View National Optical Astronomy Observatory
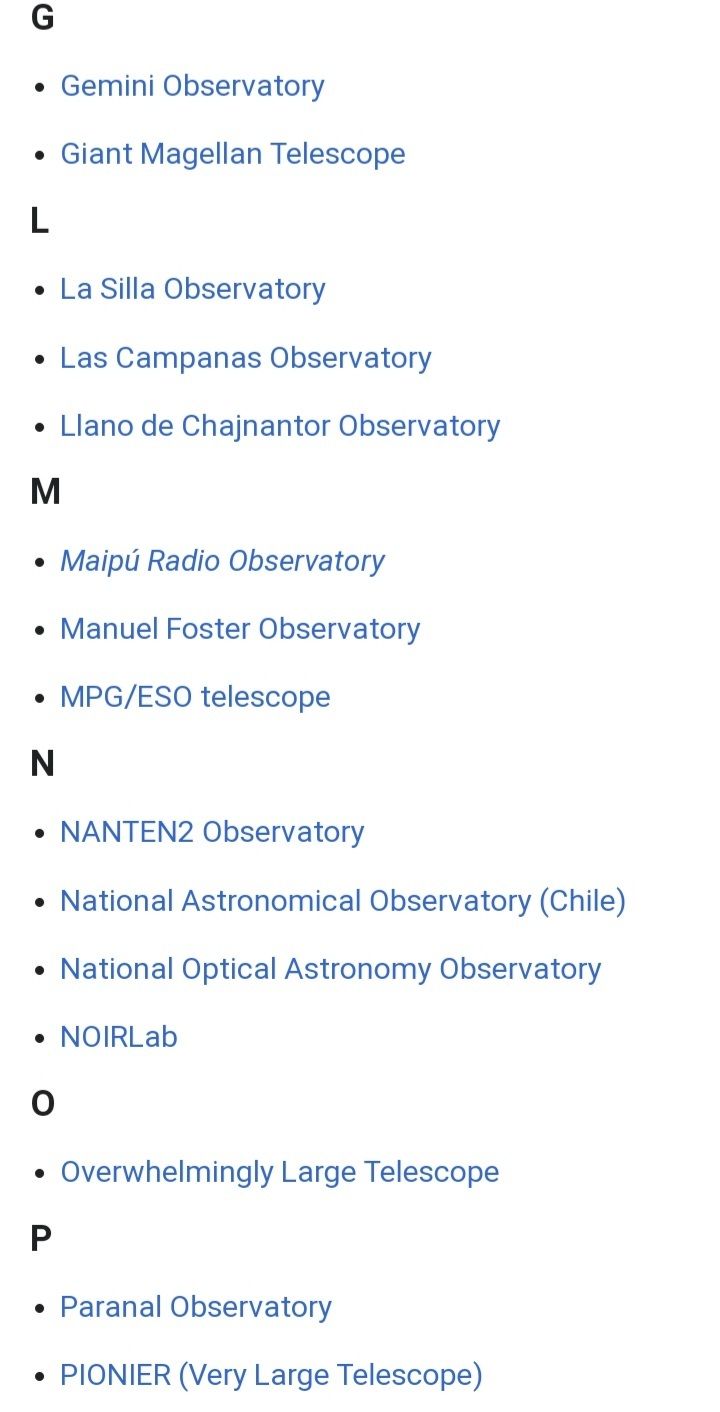720x1412 pixels. click(330, 969)
